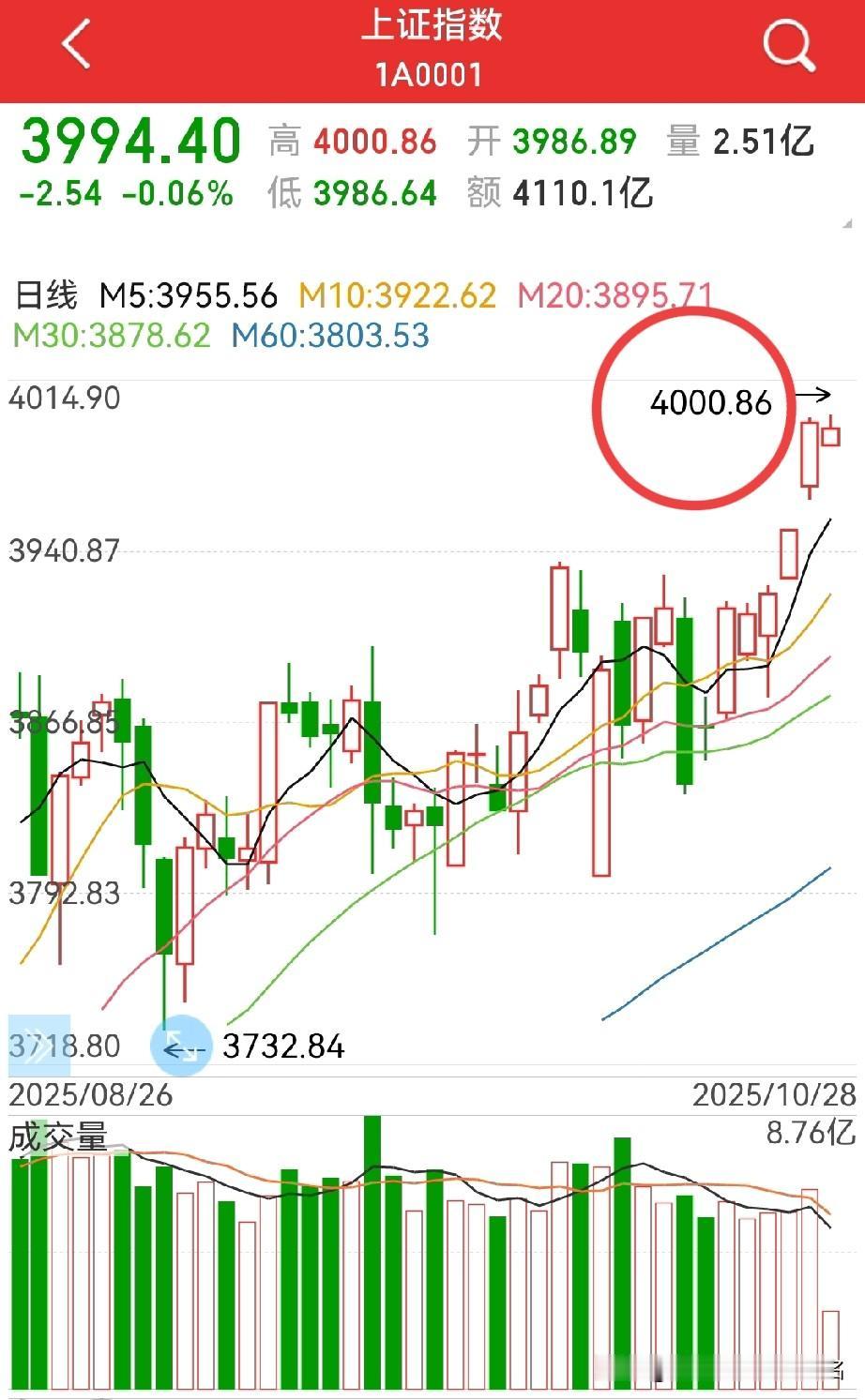Change the 日线 chart period
This screenshot has height=1400, width=865.
point(46,296)
